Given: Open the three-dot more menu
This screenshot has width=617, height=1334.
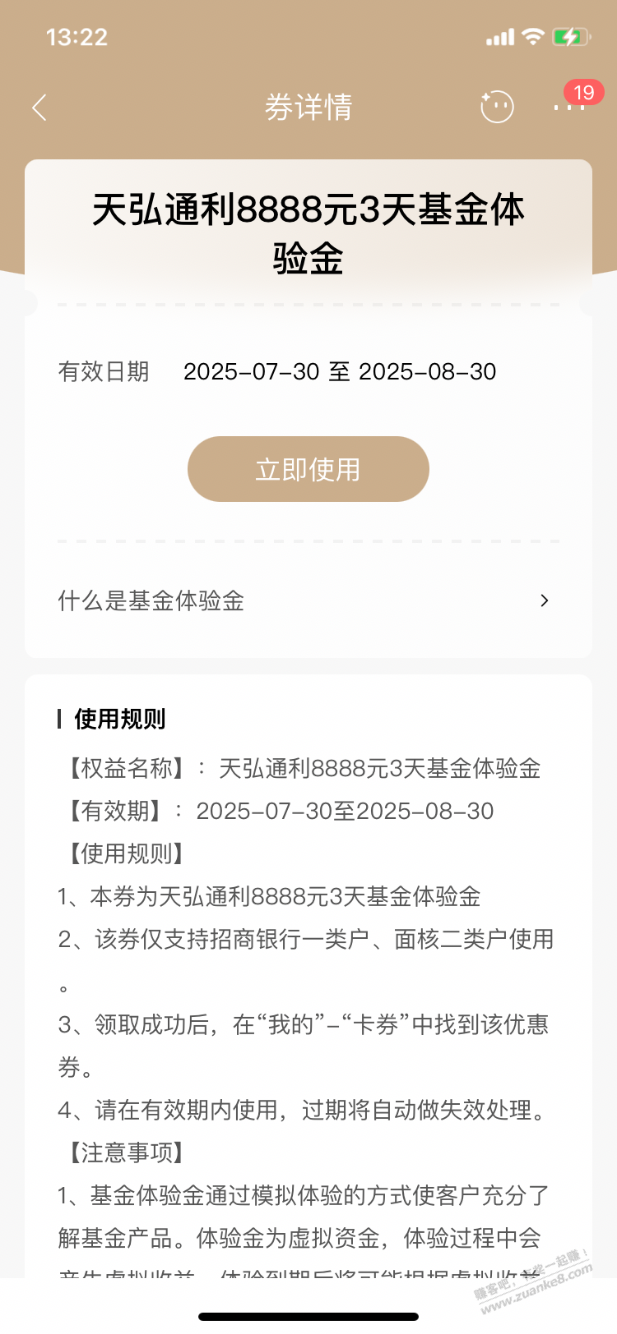Looking at the screenshot, I should 568,106.
